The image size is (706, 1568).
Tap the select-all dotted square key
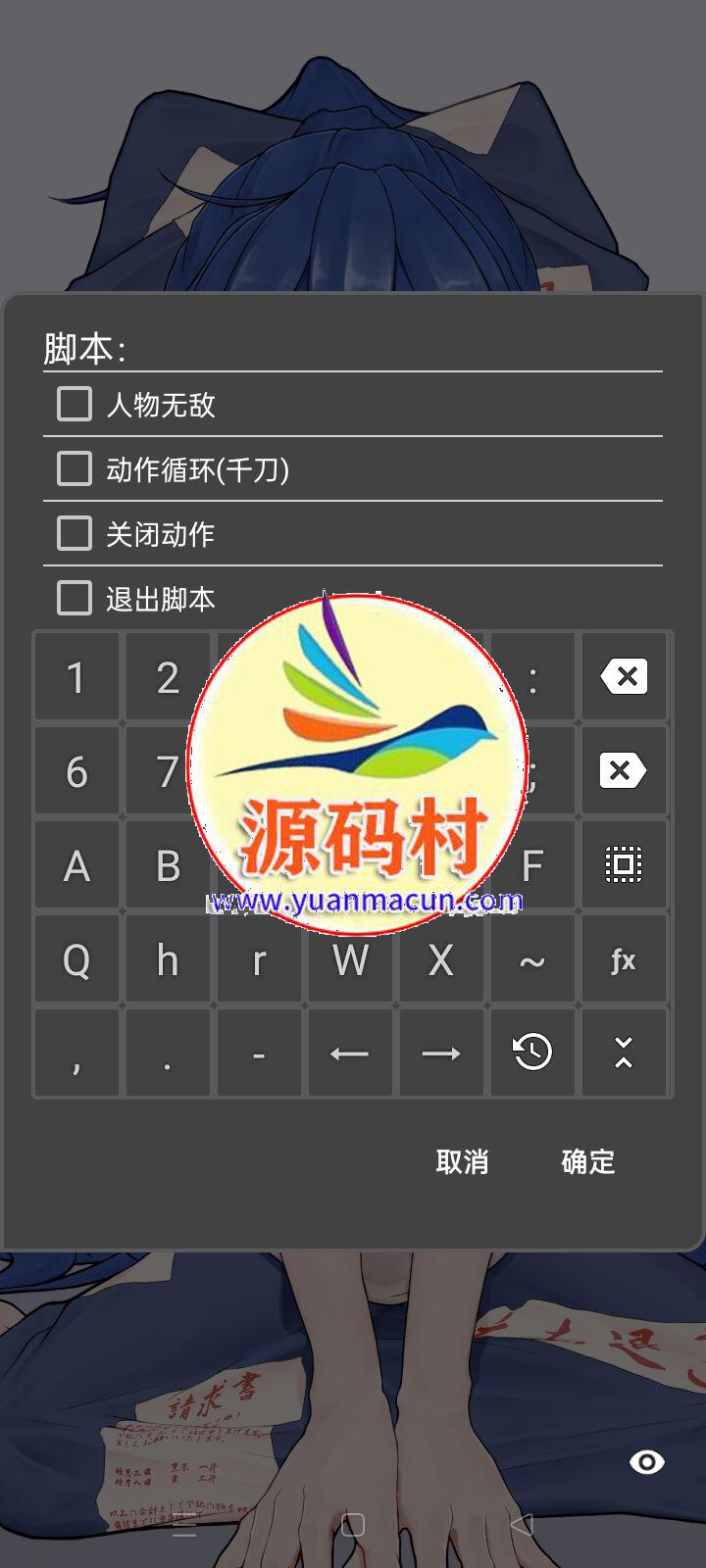[x=624, y=866]
